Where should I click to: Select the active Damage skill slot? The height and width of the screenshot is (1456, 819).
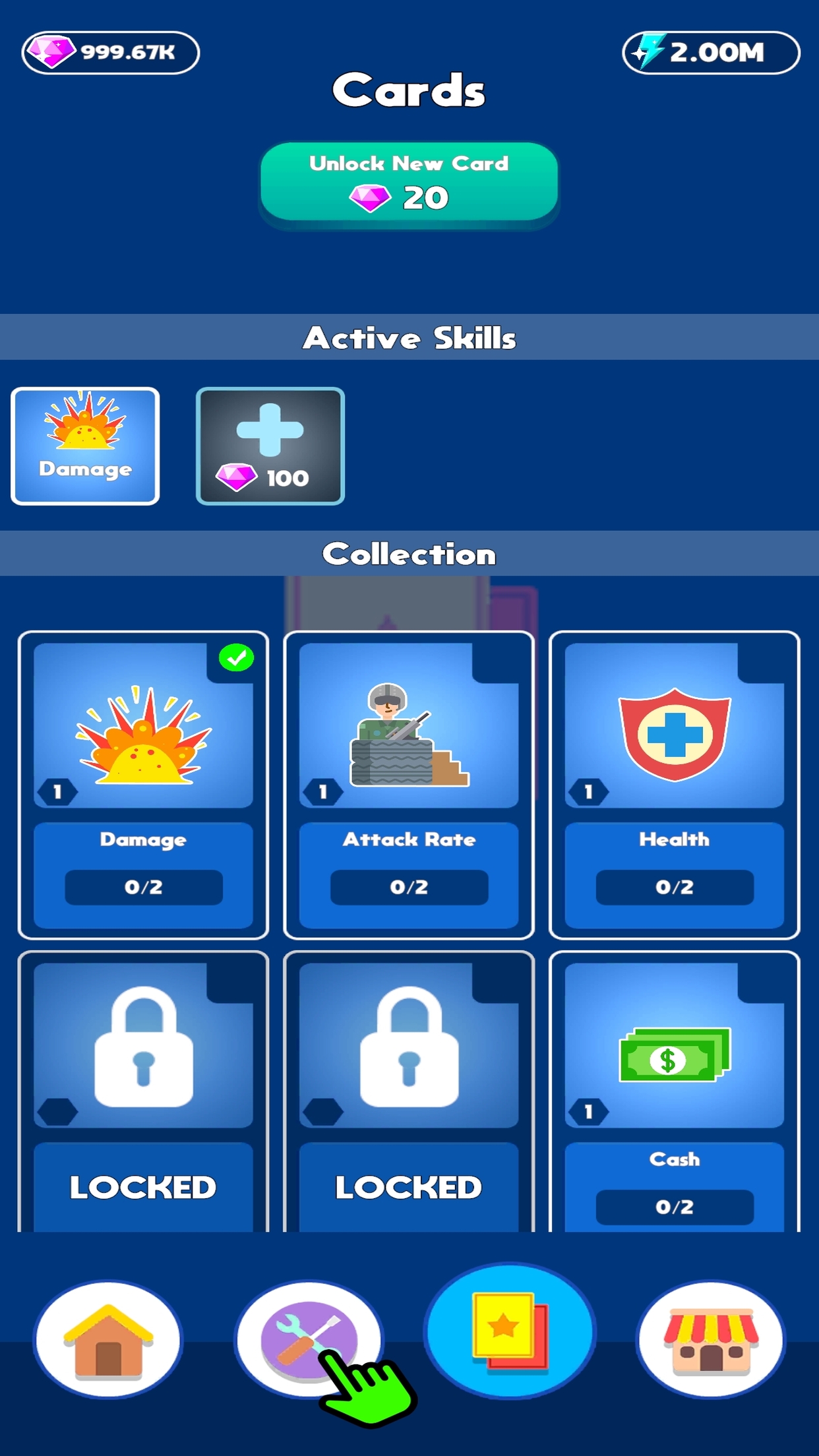click(85, 446)
